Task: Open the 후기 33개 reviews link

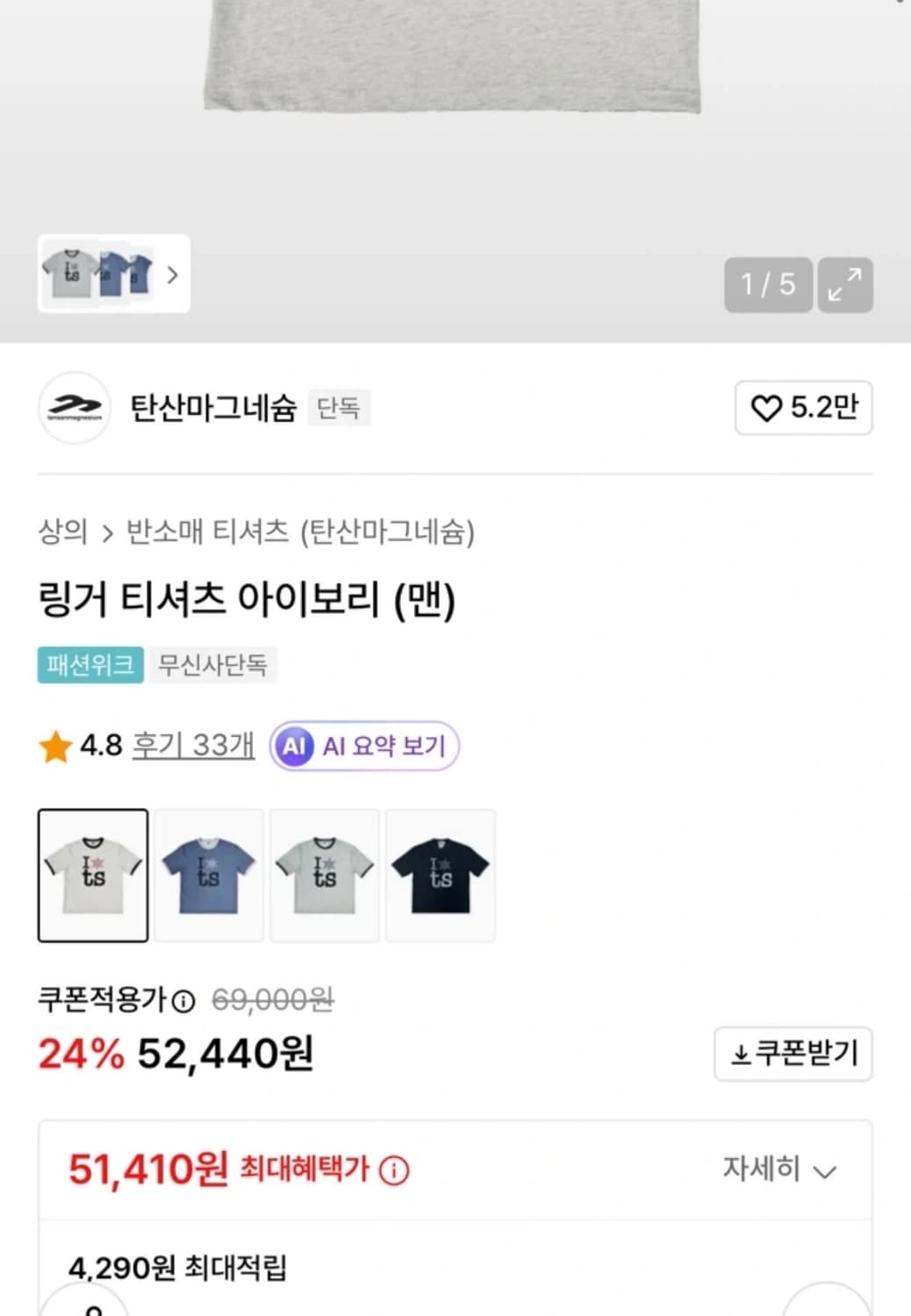Action: click(x=191, y=745)
